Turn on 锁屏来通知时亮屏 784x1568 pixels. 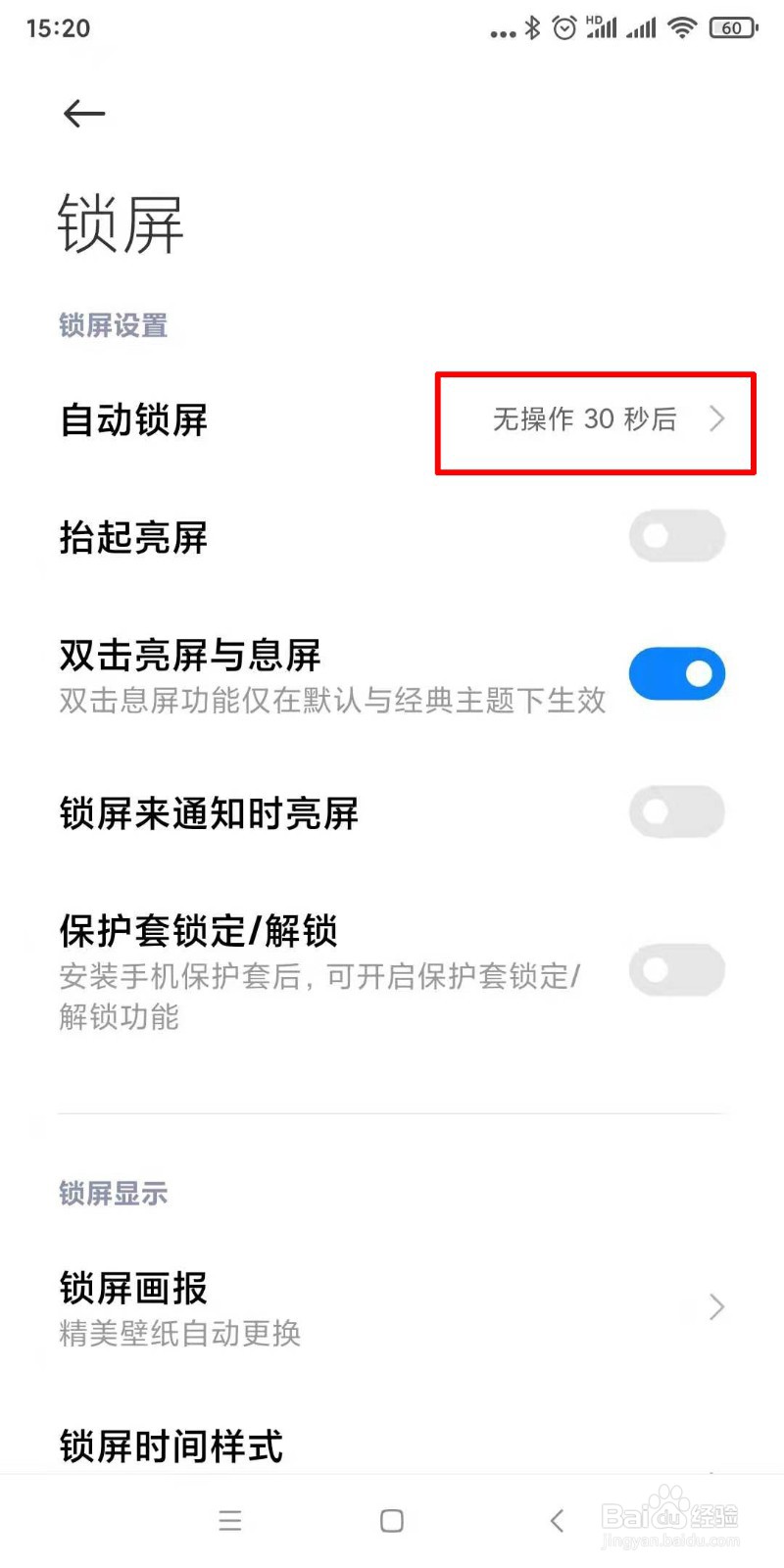coord(676,811)
